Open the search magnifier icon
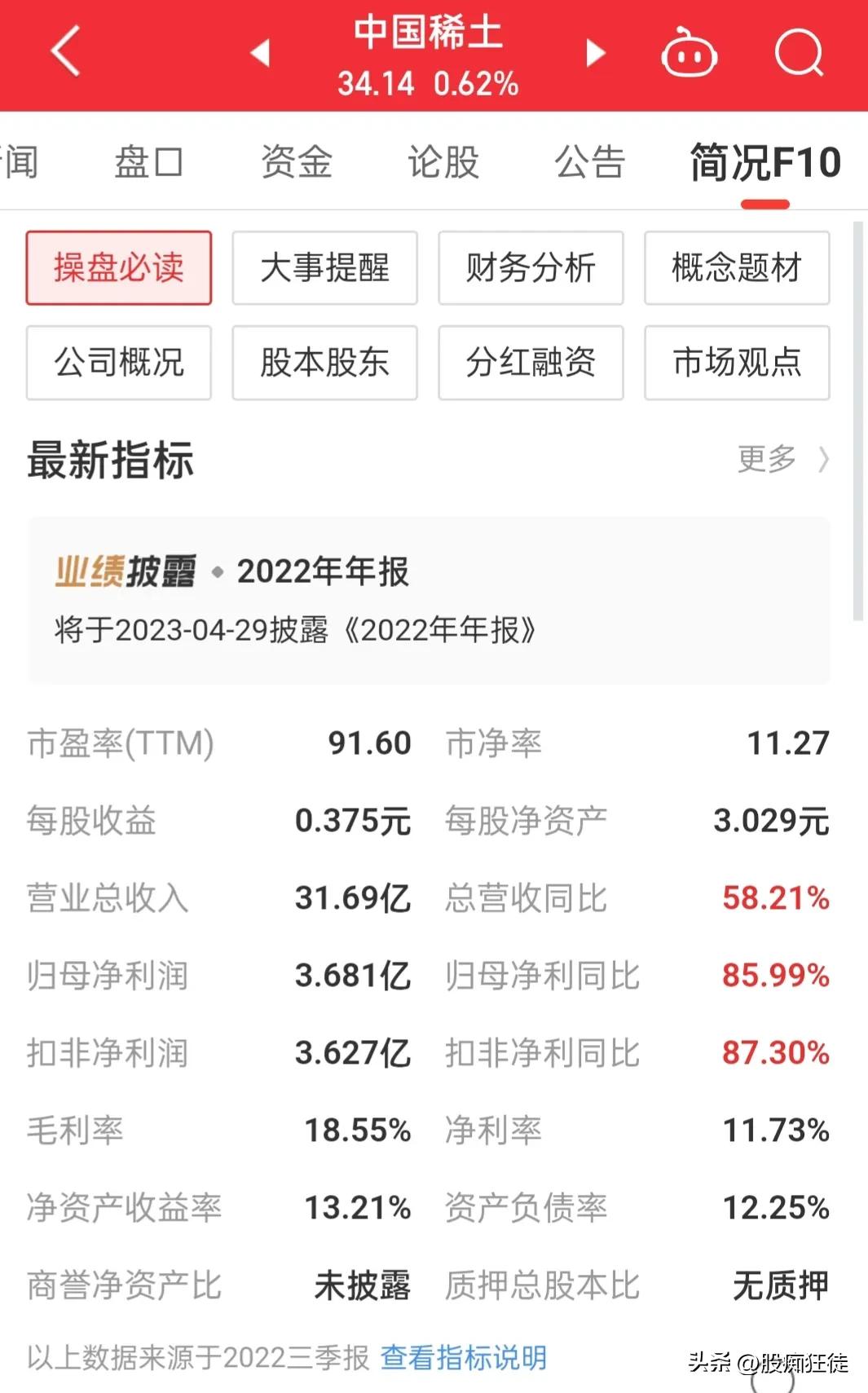The height and width of the screenshot is (1393, 868). (799, 53)
